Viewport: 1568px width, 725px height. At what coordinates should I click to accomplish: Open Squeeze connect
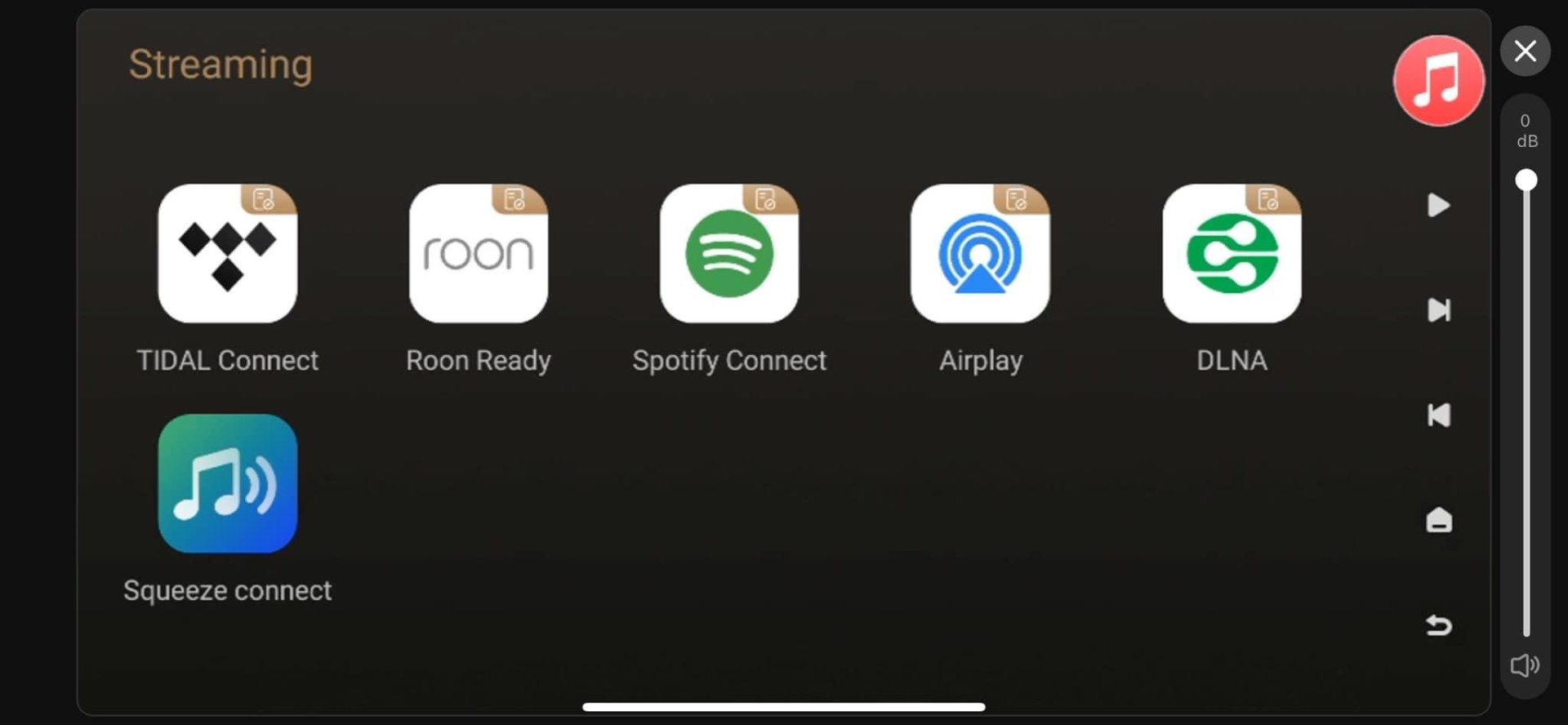point(227,483)
